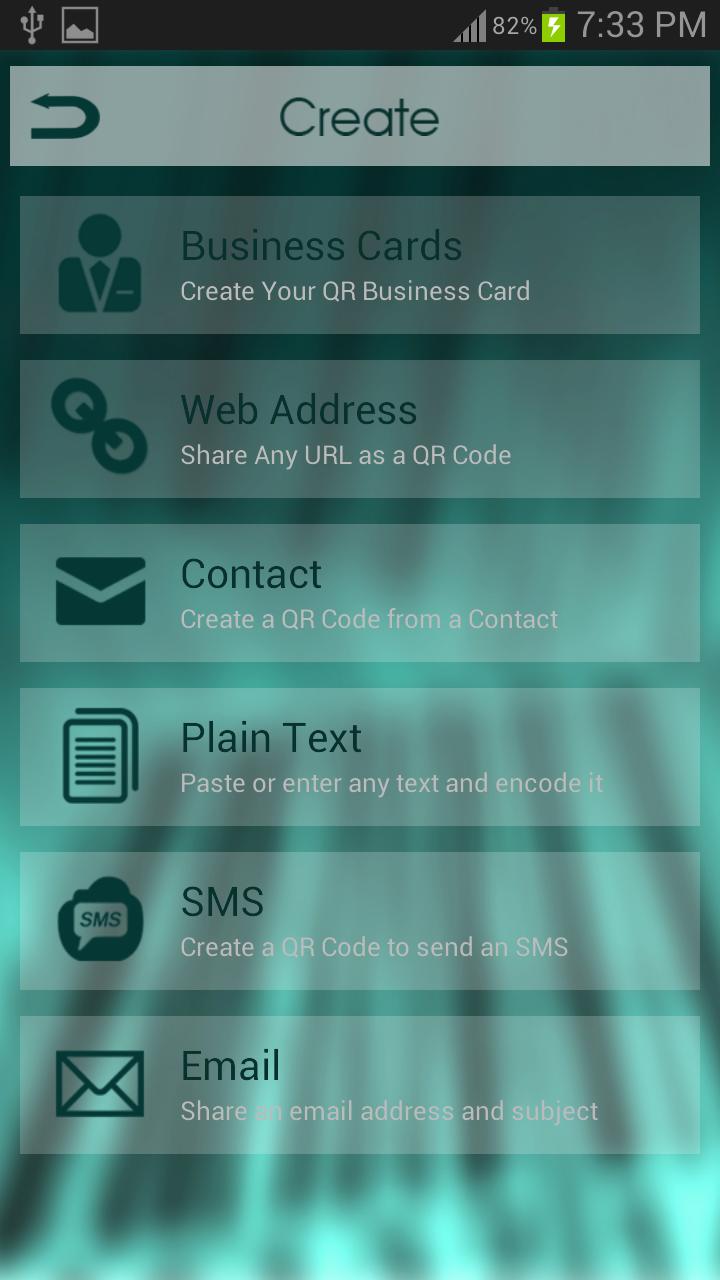Select the Web Address option
720x1280 pixels.
360,428
